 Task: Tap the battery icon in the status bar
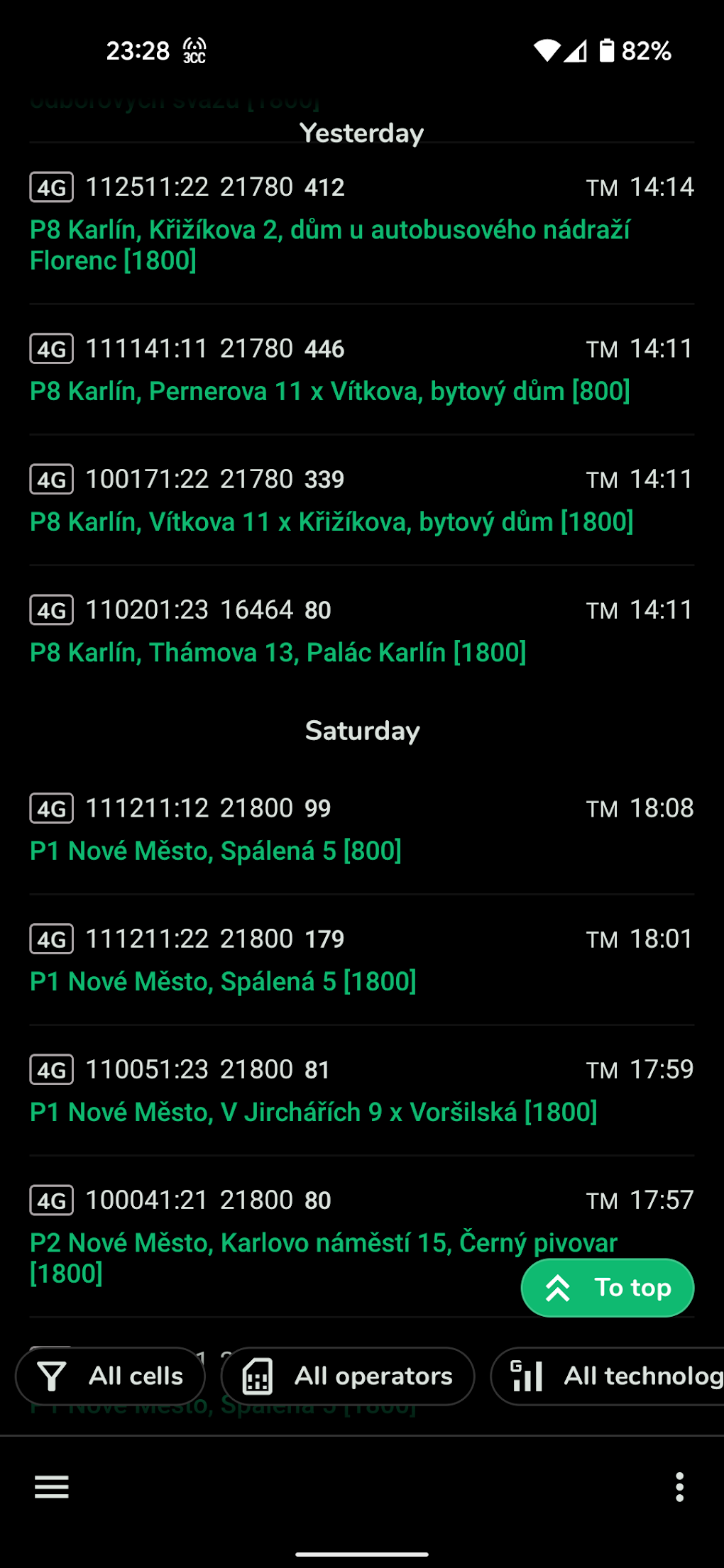[609, 51]
